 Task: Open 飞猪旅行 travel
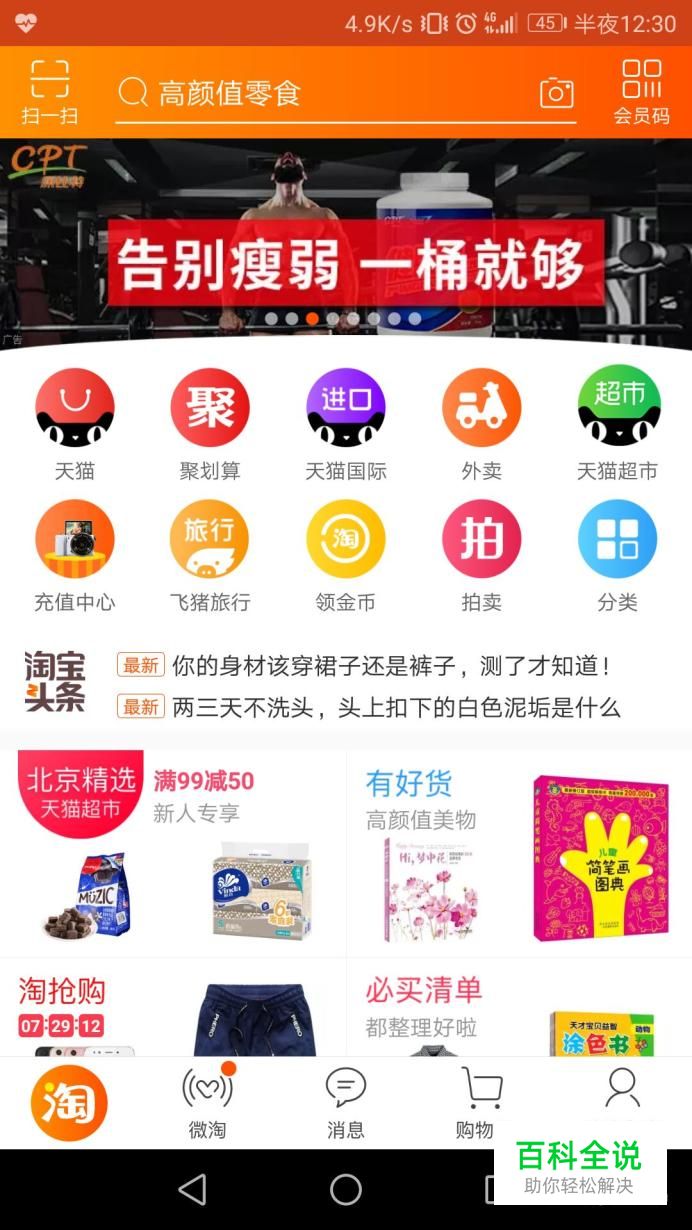pos(210,556)
